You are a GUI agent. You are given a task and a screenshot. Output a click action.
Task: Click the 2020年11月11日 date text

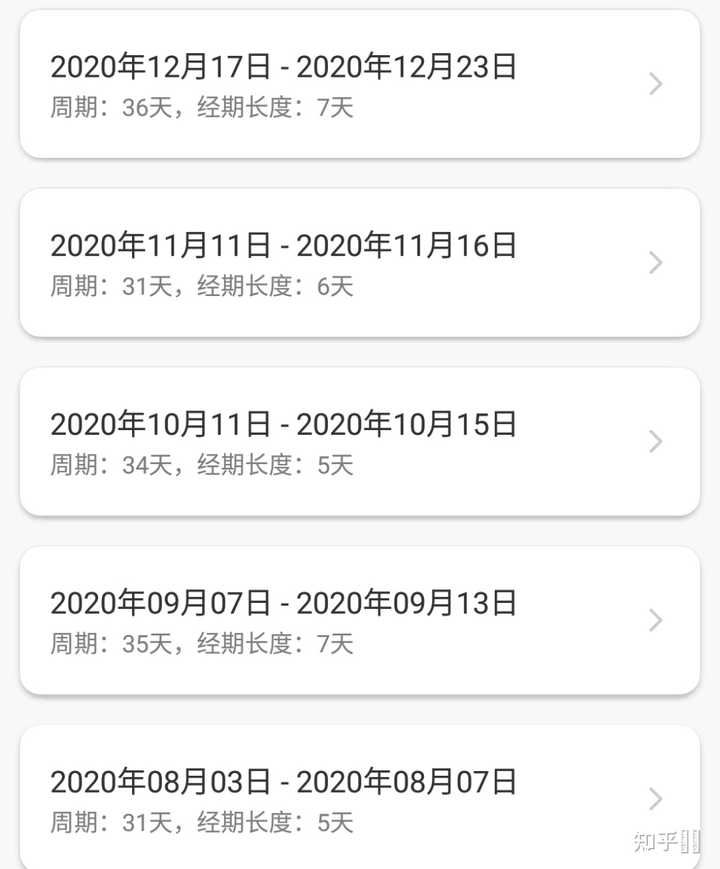[284, 245]
